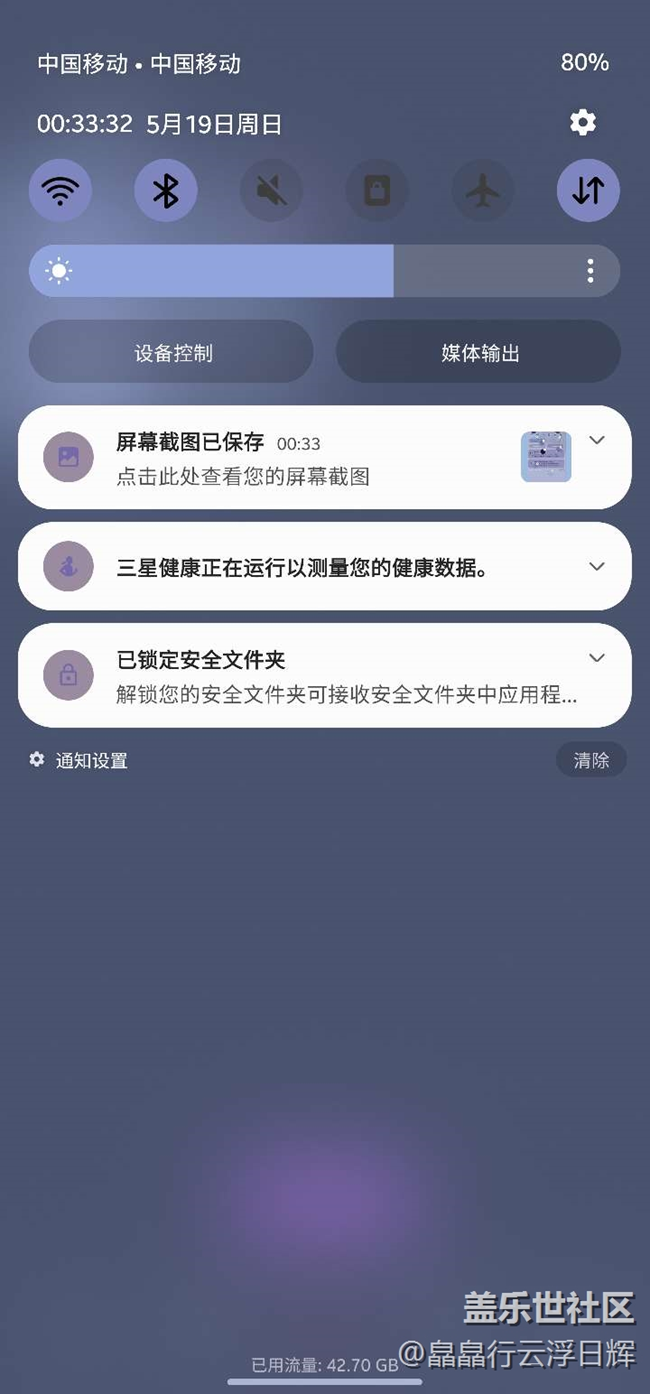Enable screen rotation lock toggle
The image size is (650, 1394).
(377, 190)
